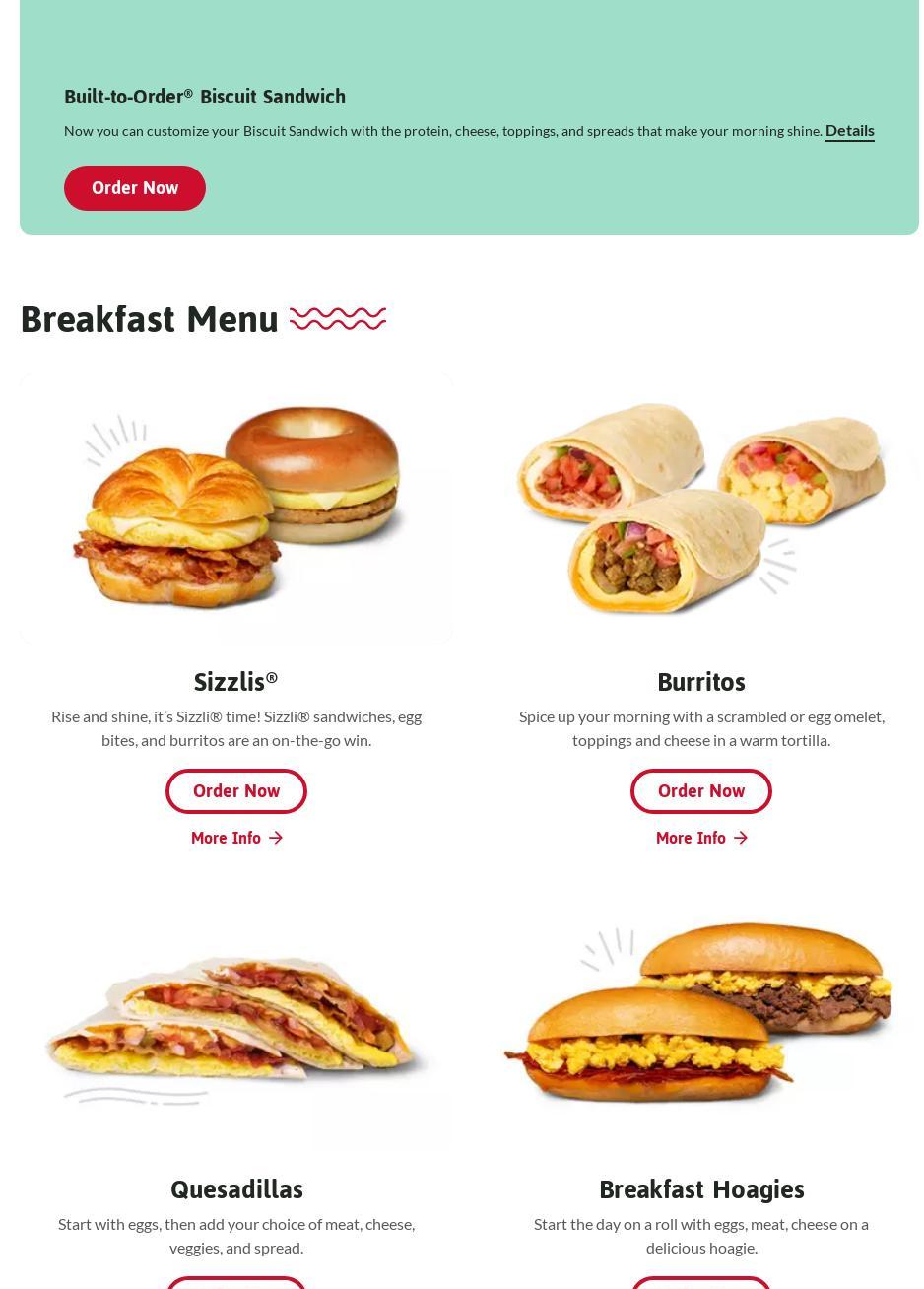Viewport: 924px width, 1289px height.
Task: Click the Sizzlis sandwich product image
Action: (236, 509)
